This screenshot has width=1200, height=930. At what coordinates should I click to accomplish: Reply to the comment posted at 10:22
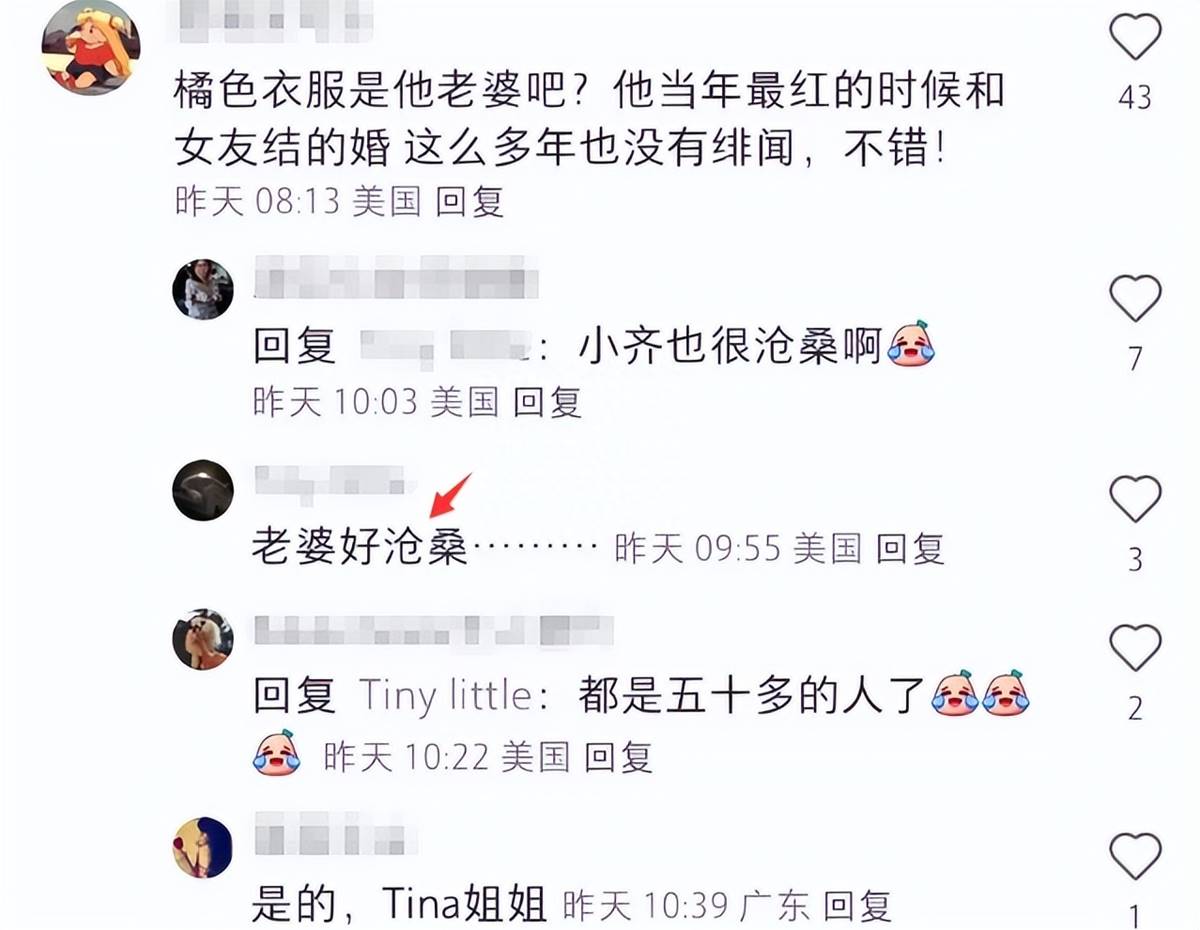[x=618, y=757]
